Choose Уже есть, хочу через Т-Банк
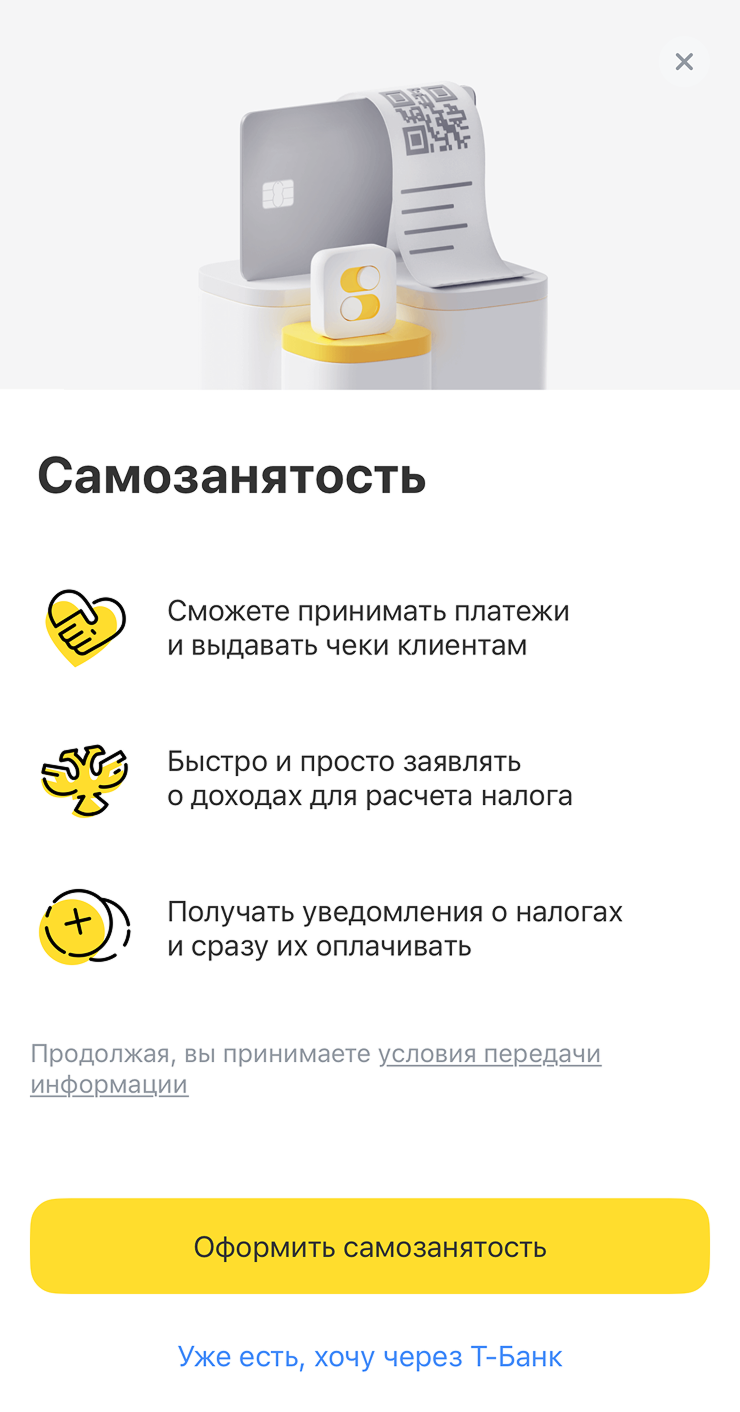Viewport: 740px width, 1412px height. click(x=370, y=1357)
